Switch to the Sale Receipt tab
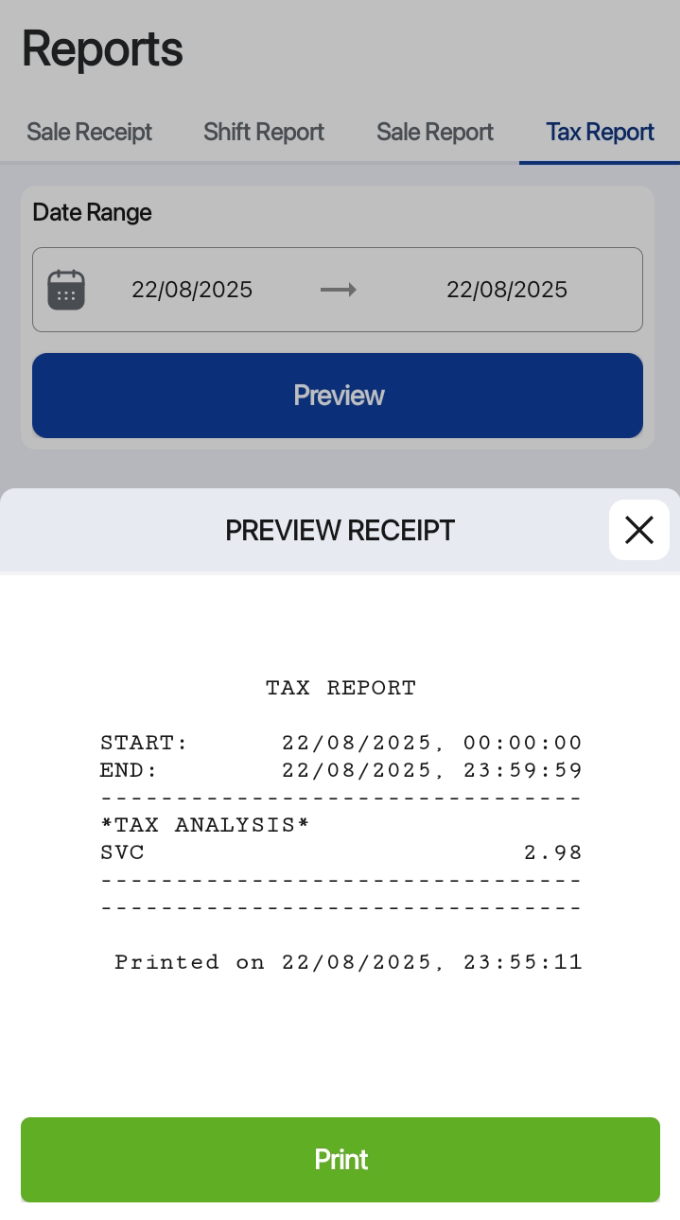The width and height of the screenshot is (680, 1220). [89, 132]
